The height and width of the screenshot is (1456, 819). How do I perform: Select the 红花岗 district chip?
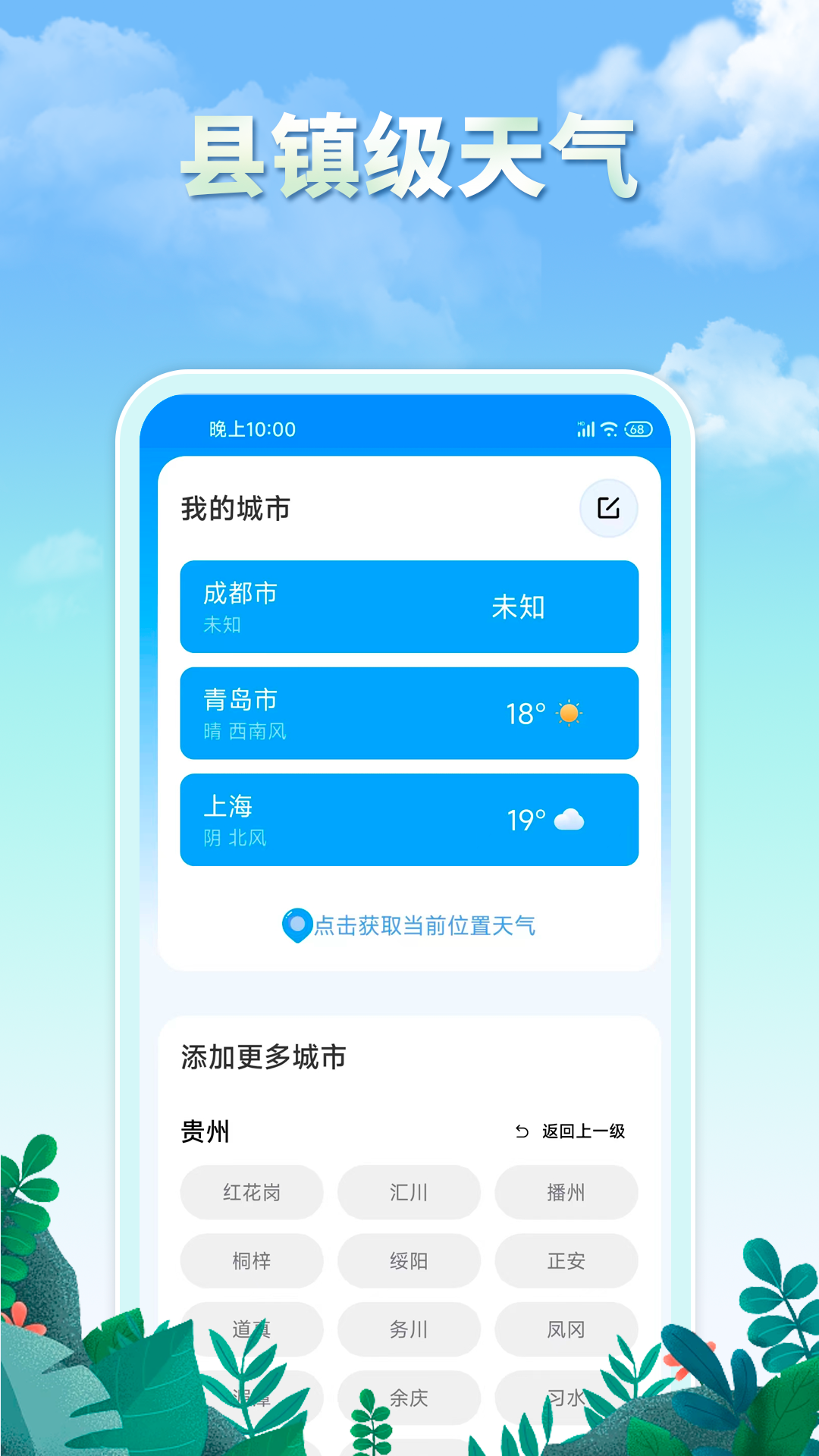[252, 1192]
